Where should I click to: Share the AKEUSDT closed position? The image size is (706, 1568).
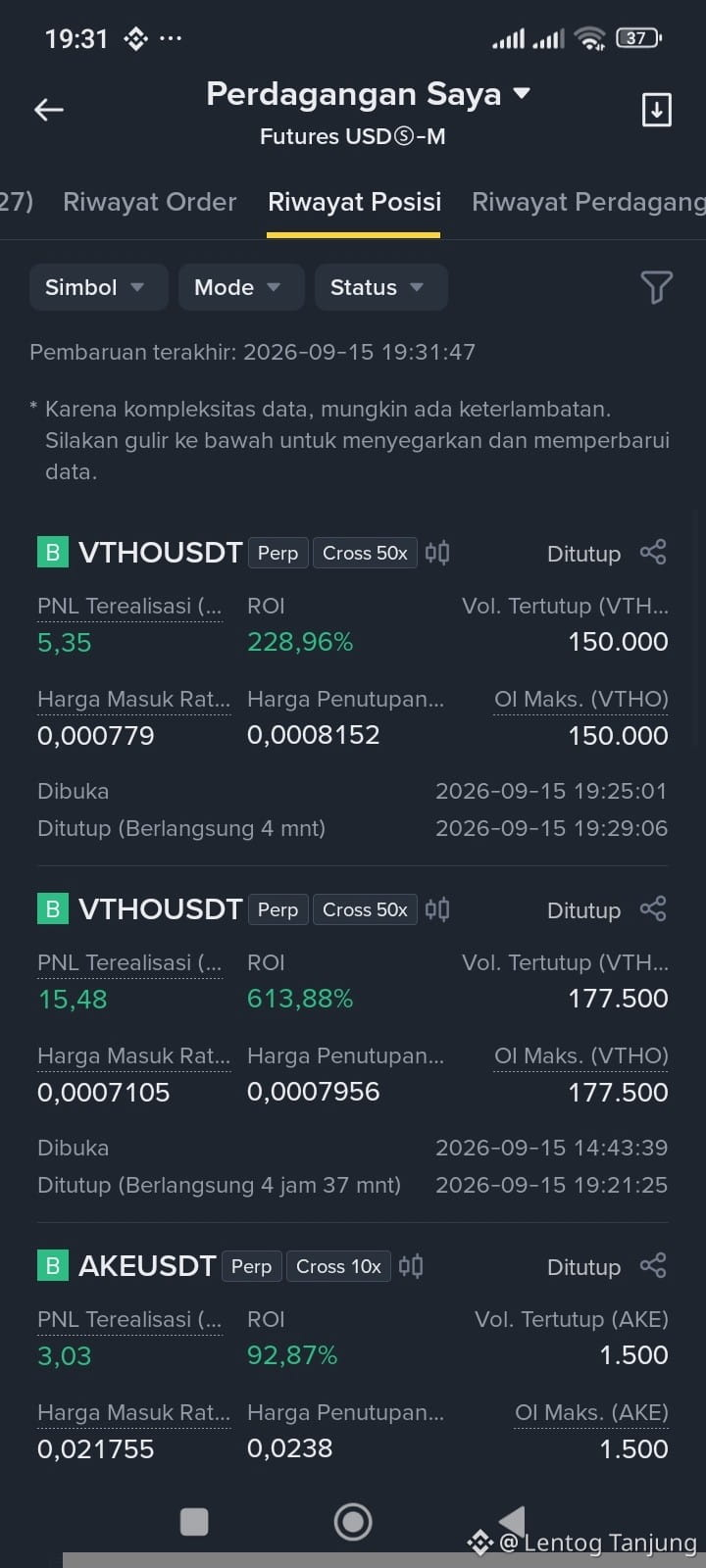(653, 1266)
